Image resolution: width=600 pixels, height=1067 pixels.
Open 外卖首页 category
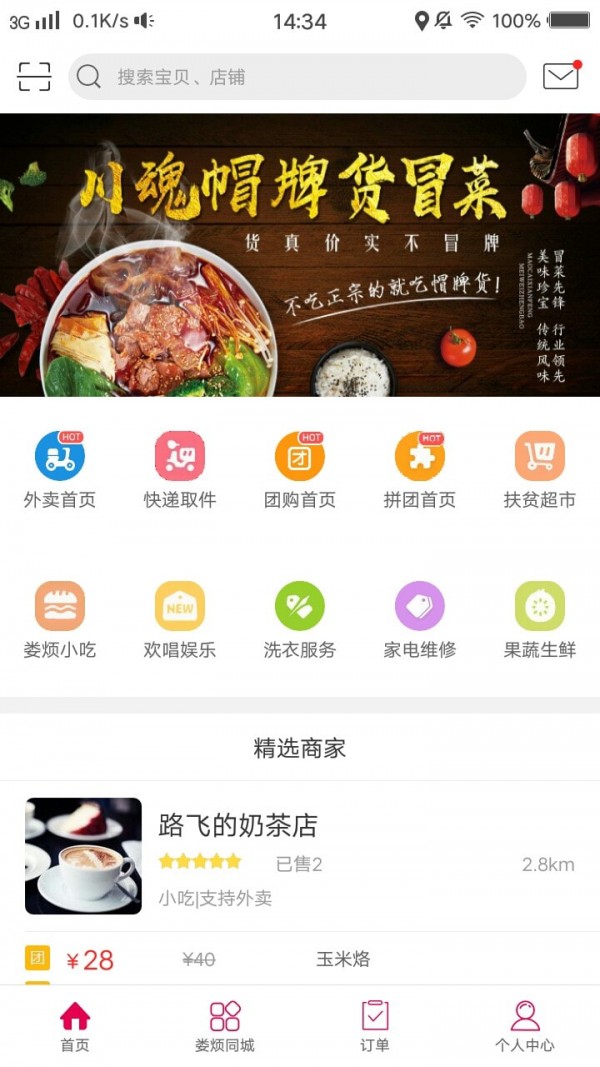tap(60, 470)
